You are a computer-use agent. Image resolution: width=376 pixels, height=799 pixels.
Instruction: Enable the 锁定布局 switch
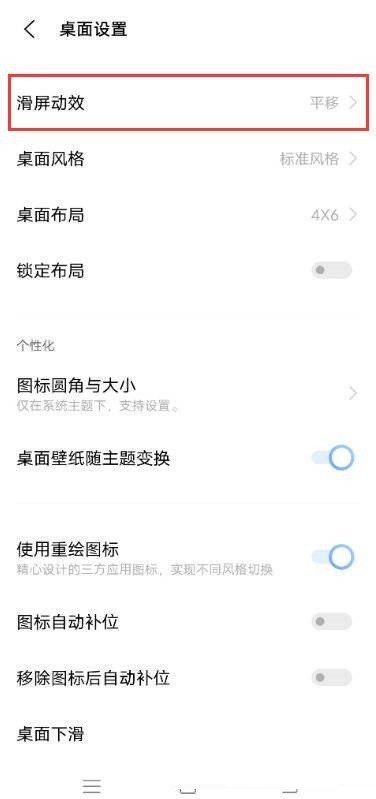point(332,271)
